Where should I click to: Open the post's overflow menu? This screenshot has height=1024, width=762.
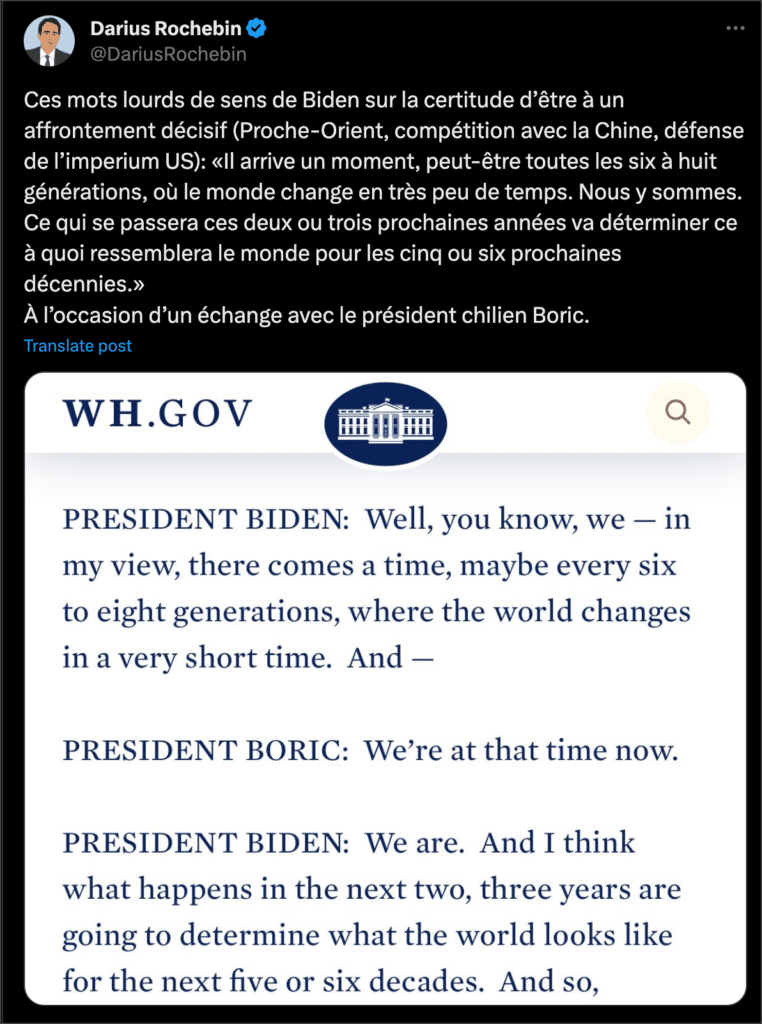733,27
